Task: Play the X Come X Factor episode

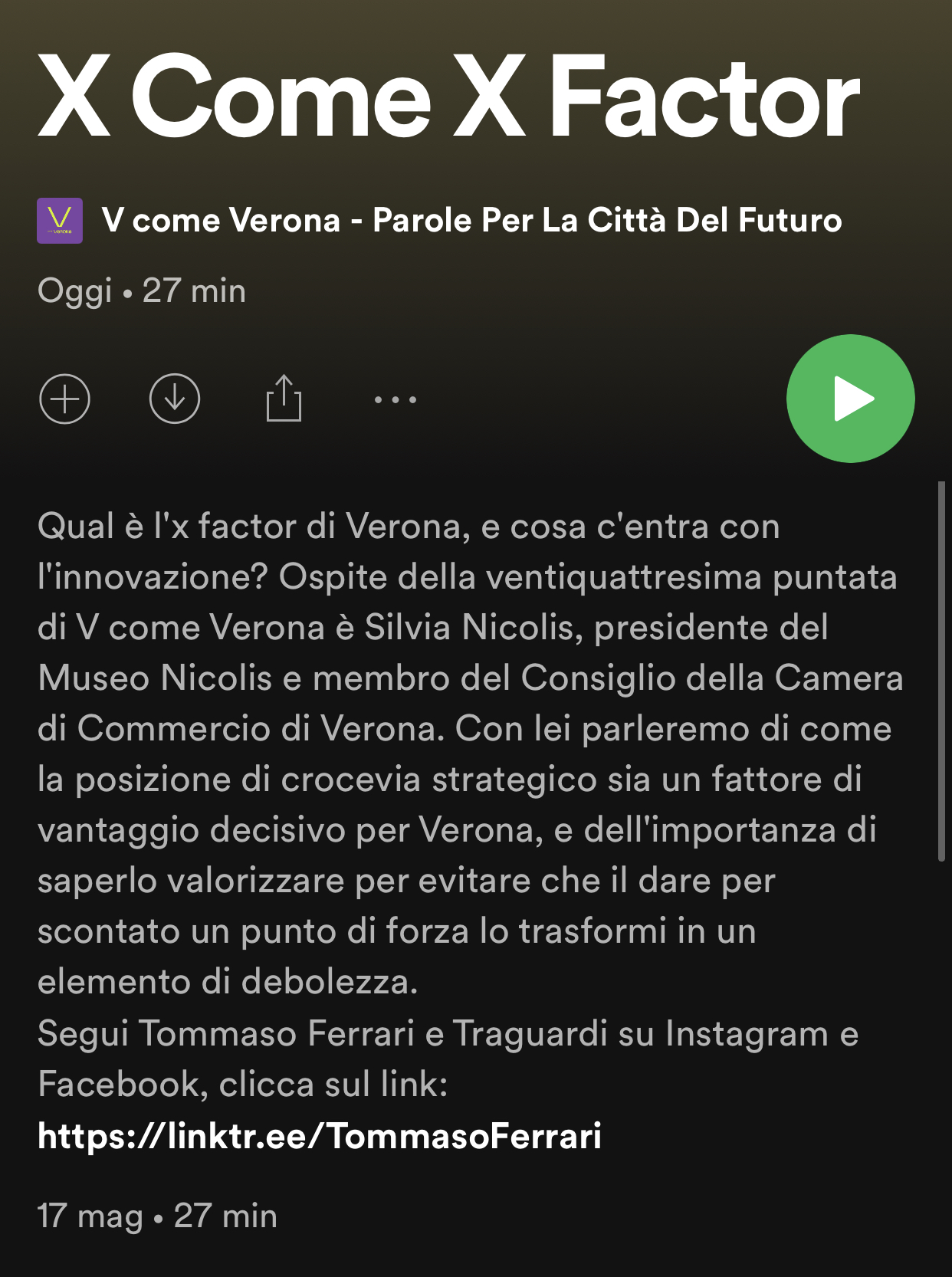Action: coord(850,399)
